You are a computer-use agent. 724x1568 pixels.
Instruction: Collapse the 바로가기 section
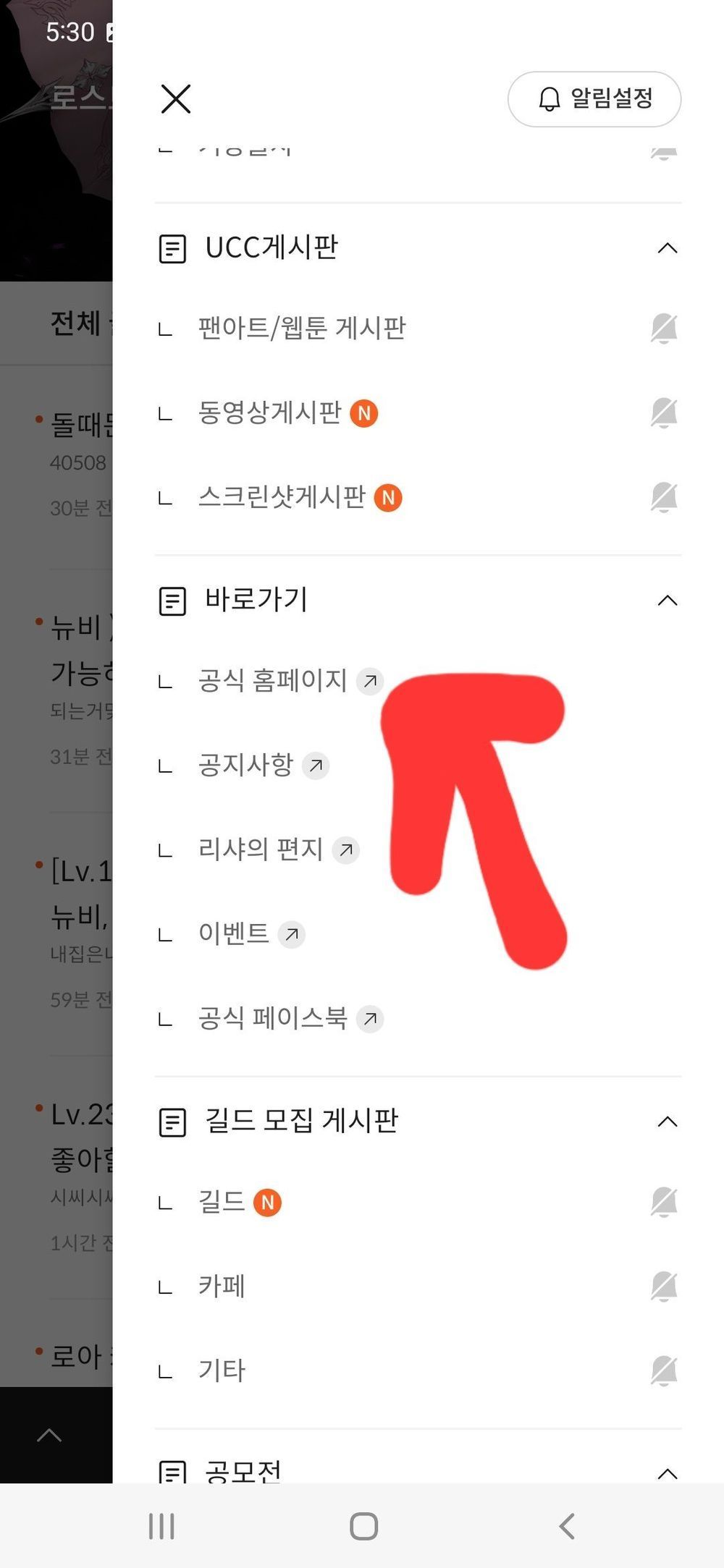click(x=667, y=599)
